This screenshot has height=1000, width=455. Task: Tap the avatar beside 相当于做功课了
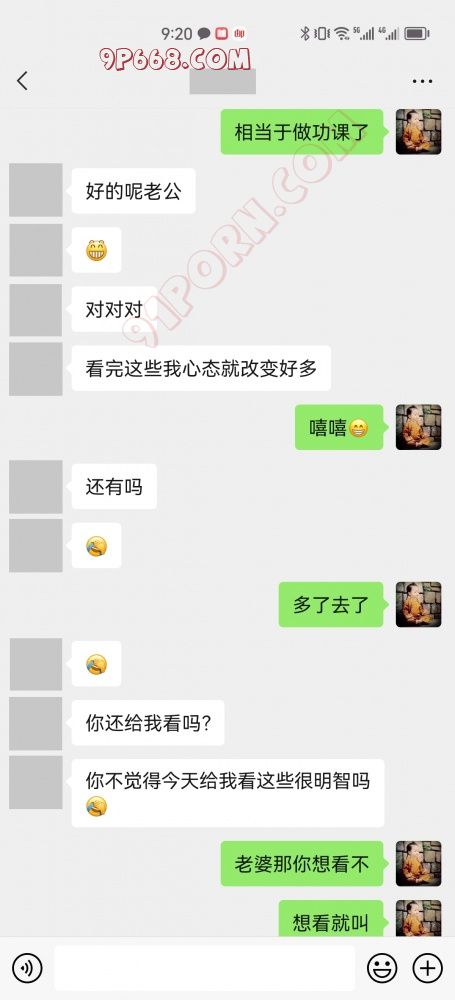coord(419,132)
